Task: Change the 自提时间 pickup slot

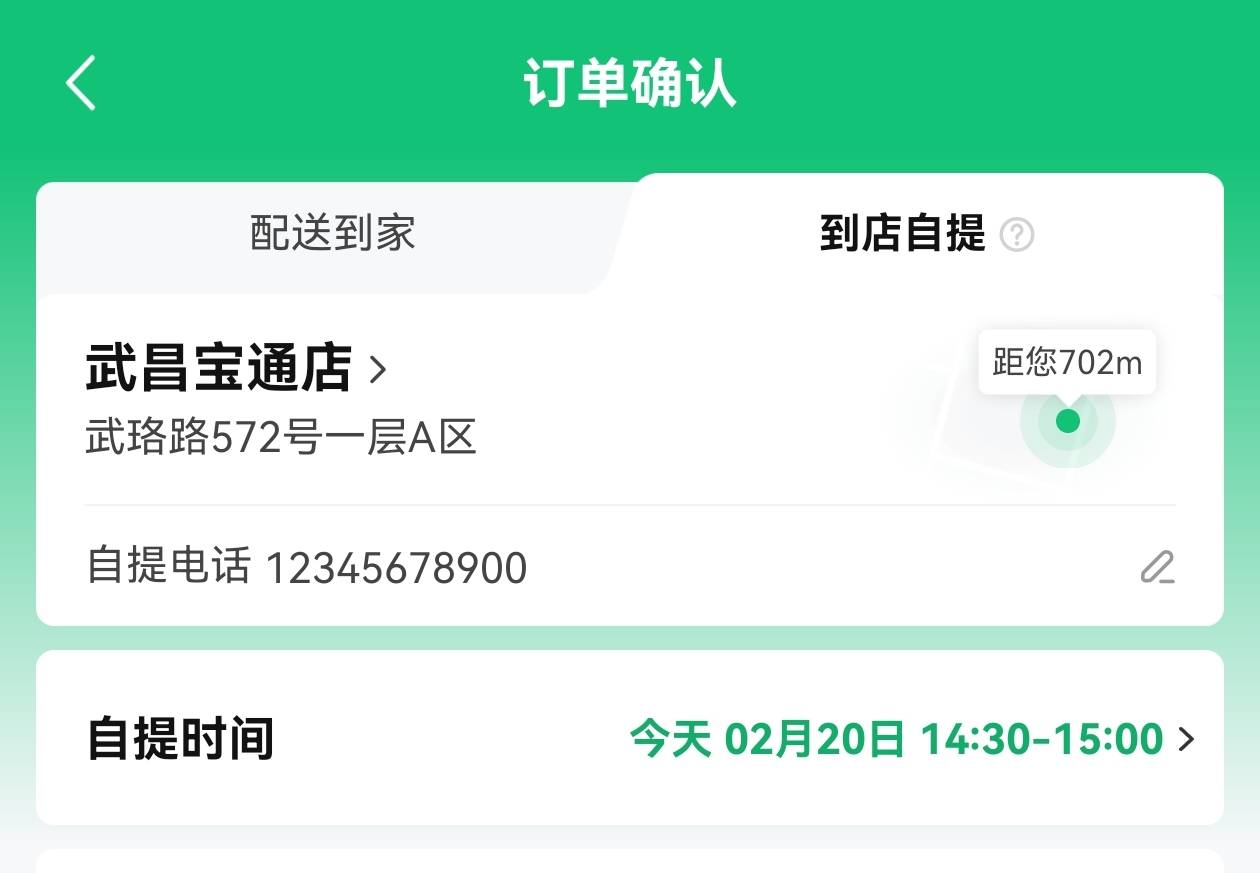Action: (x=910, y=739)
